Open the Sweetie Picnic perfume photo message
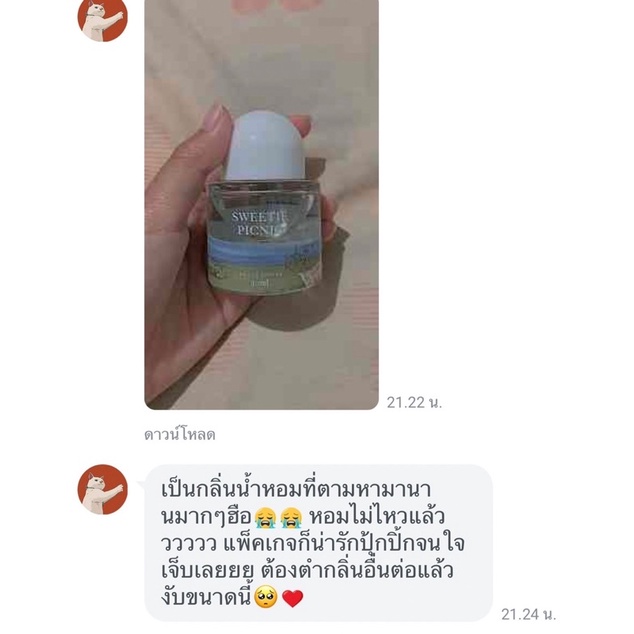634x634 pixels. tap(261, 204)
